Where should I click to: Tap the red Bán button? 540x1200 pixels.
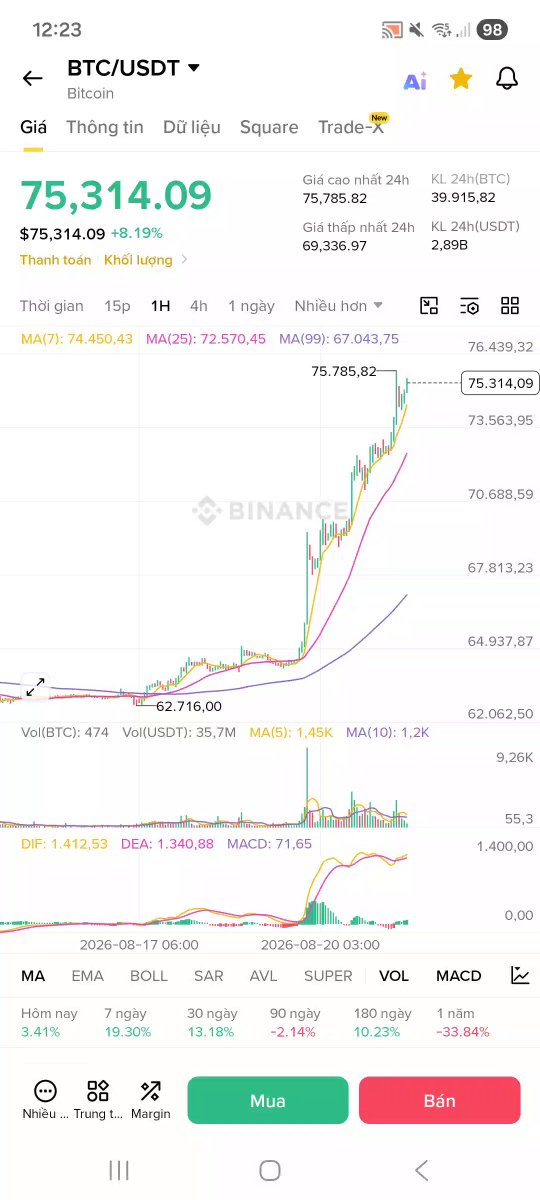pyautogui.click(x=439, y=1100)
